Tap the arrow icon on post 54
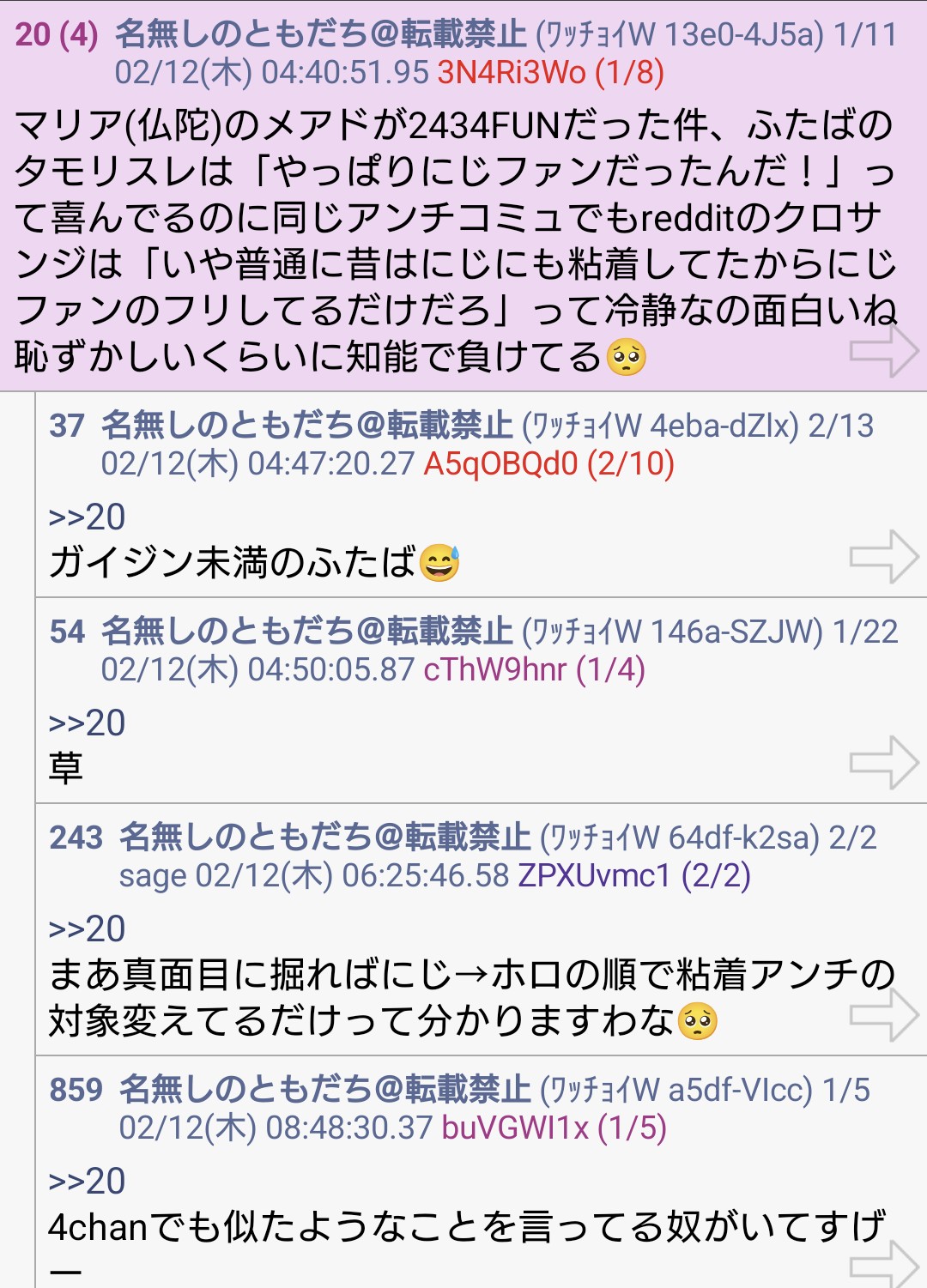927x1288 pixels. tap(883, 762)
